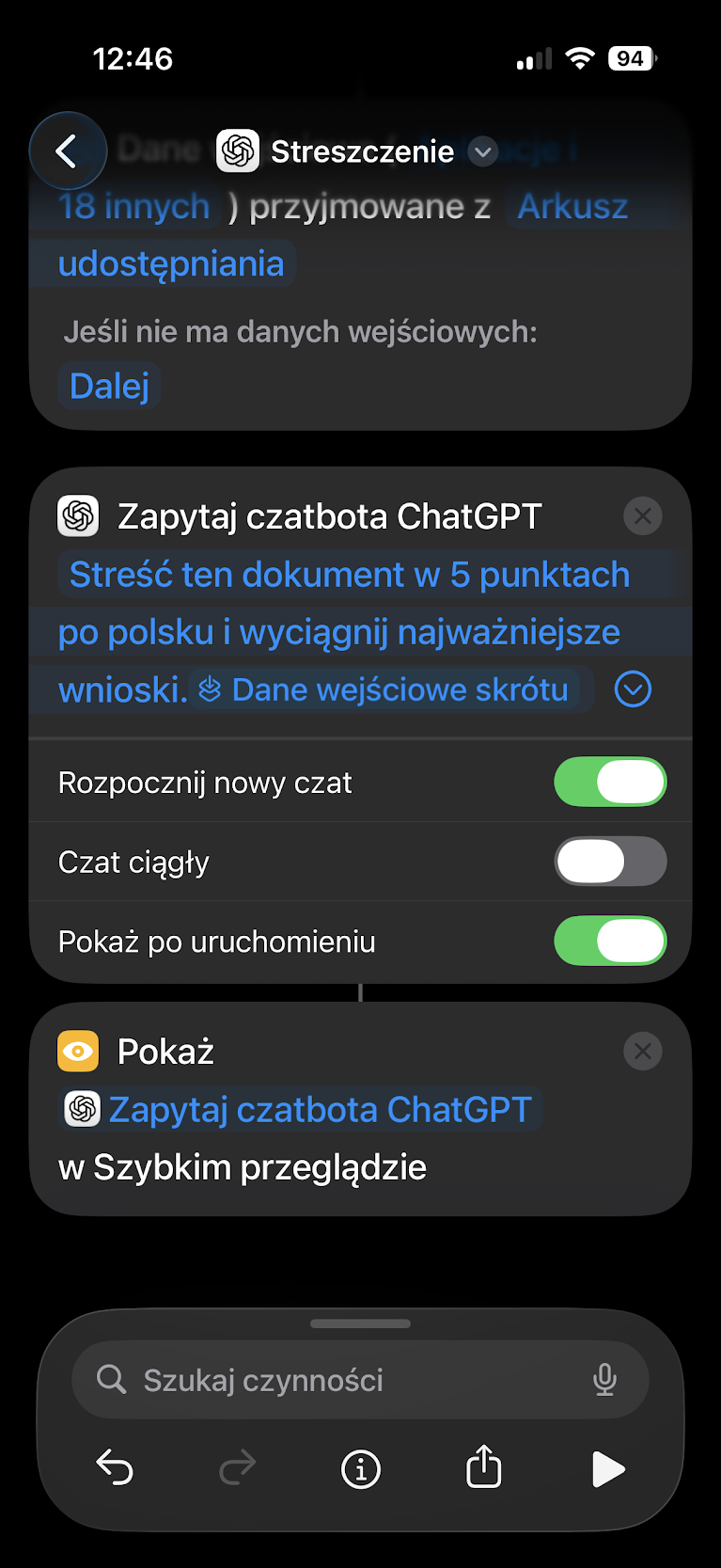Open the chevron menu next to Streszczenie
Screen dimensions: 721x1568
pos(482,151)
